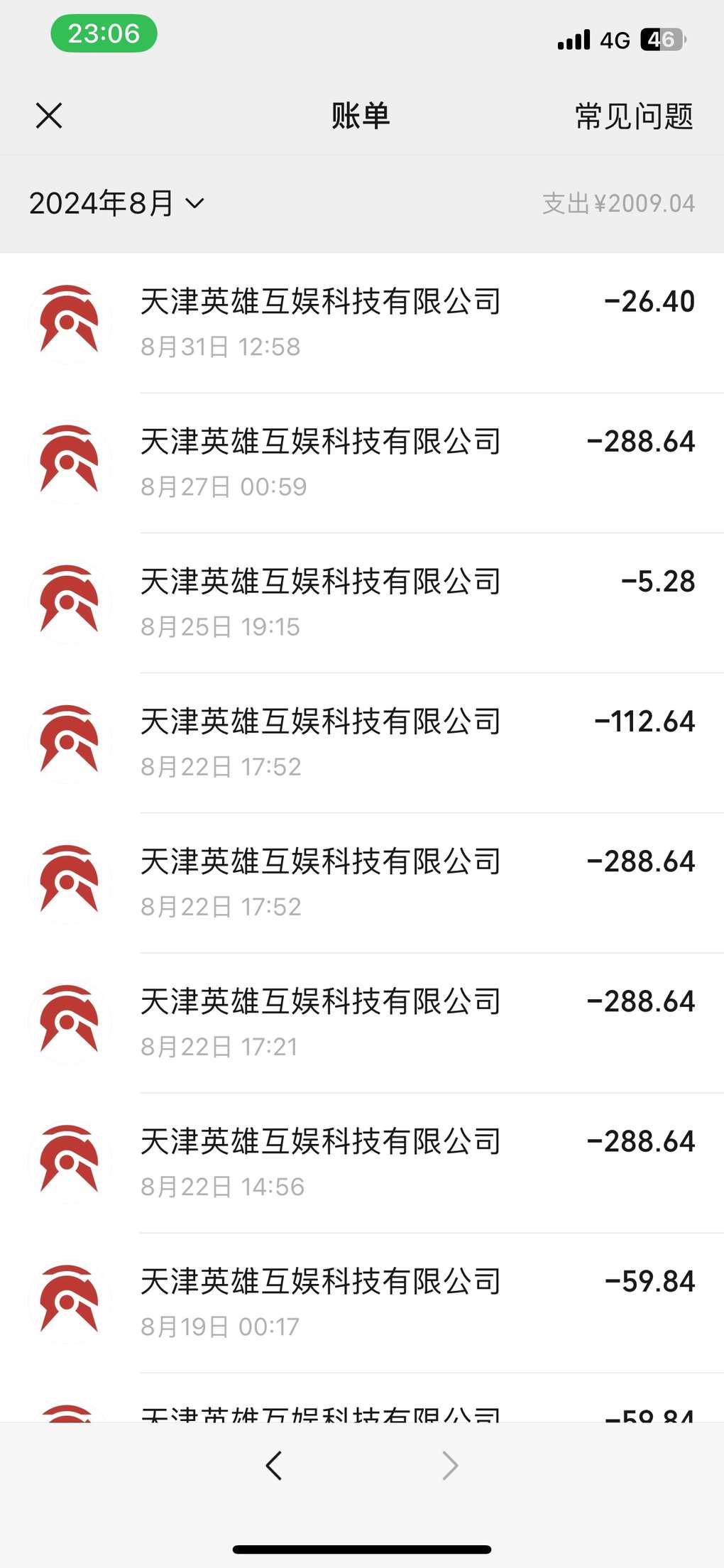The width and height of the screenshot is (724, 1568).
Task: View the 8月27日 00:59 payment details
Action: 362,463
